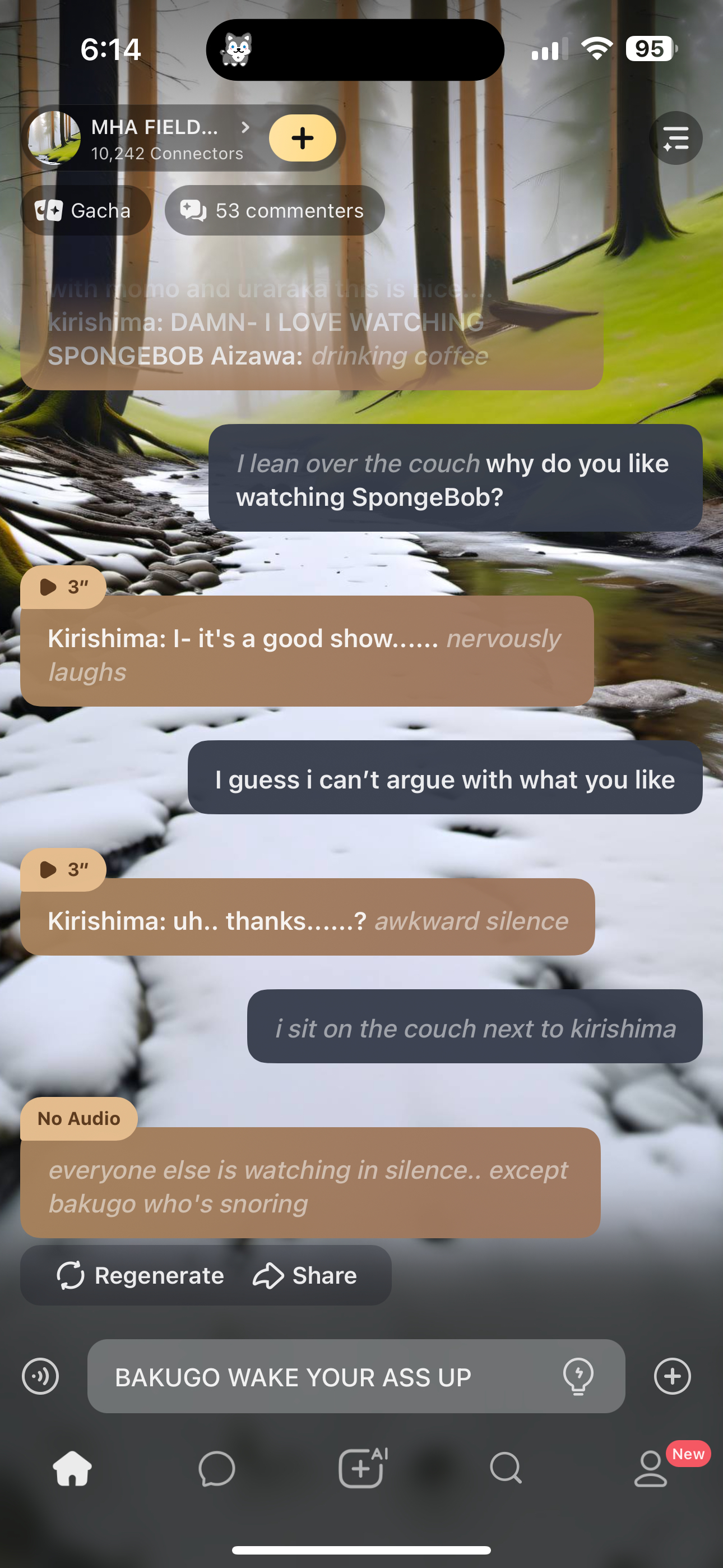Open the top-right chat options menu

[675, 138]
